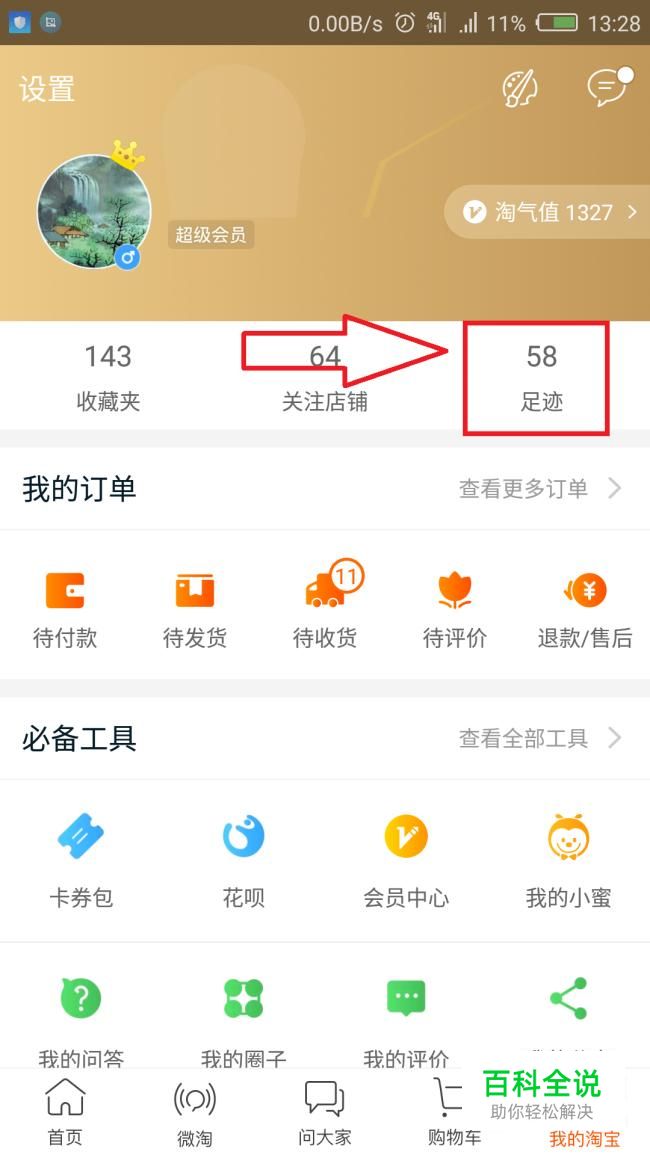View 查看全部工具
The height and width of the screenshot is (1155, 650).
pyautogui.click(x=540, y=738)
